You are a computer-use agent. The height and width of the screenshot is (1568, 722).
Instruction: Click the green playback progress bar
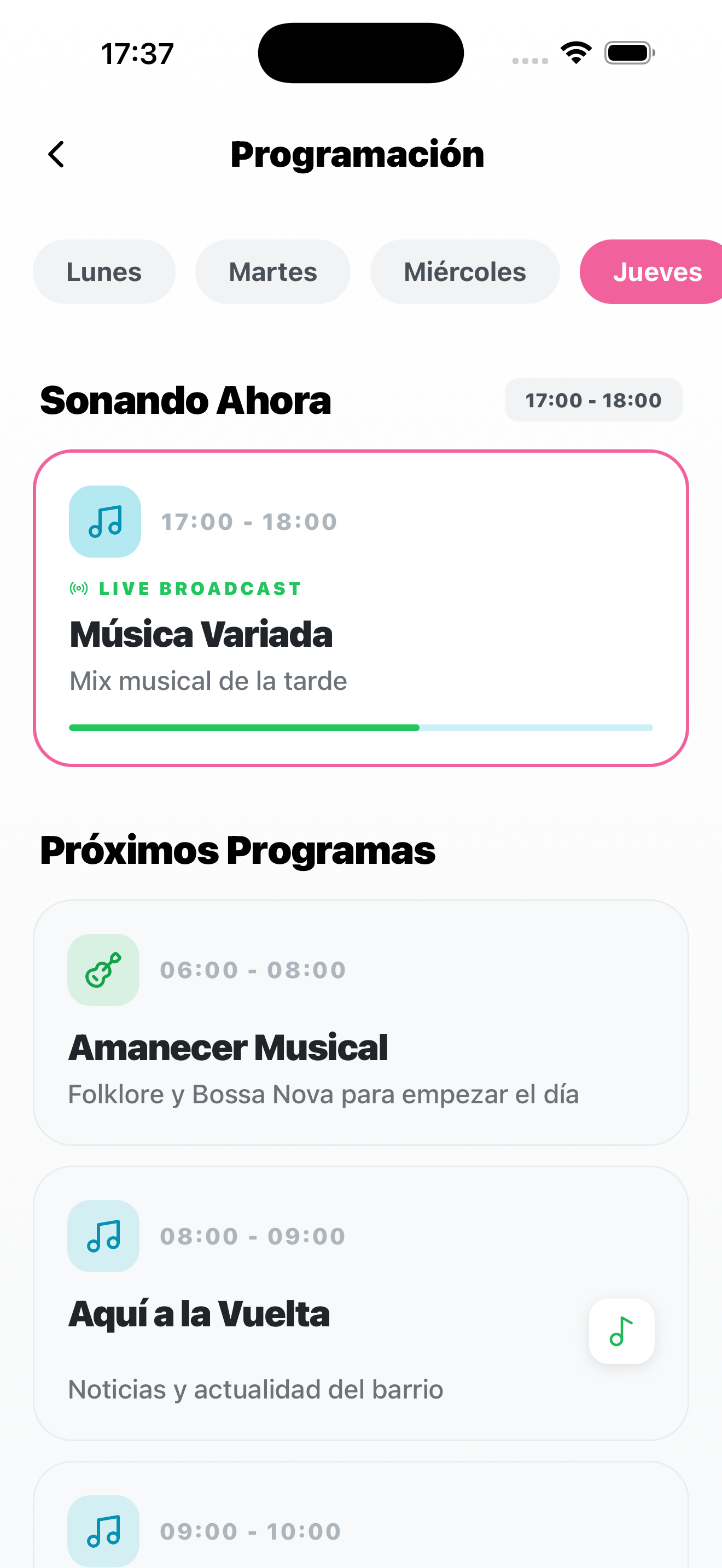(243, 727)
